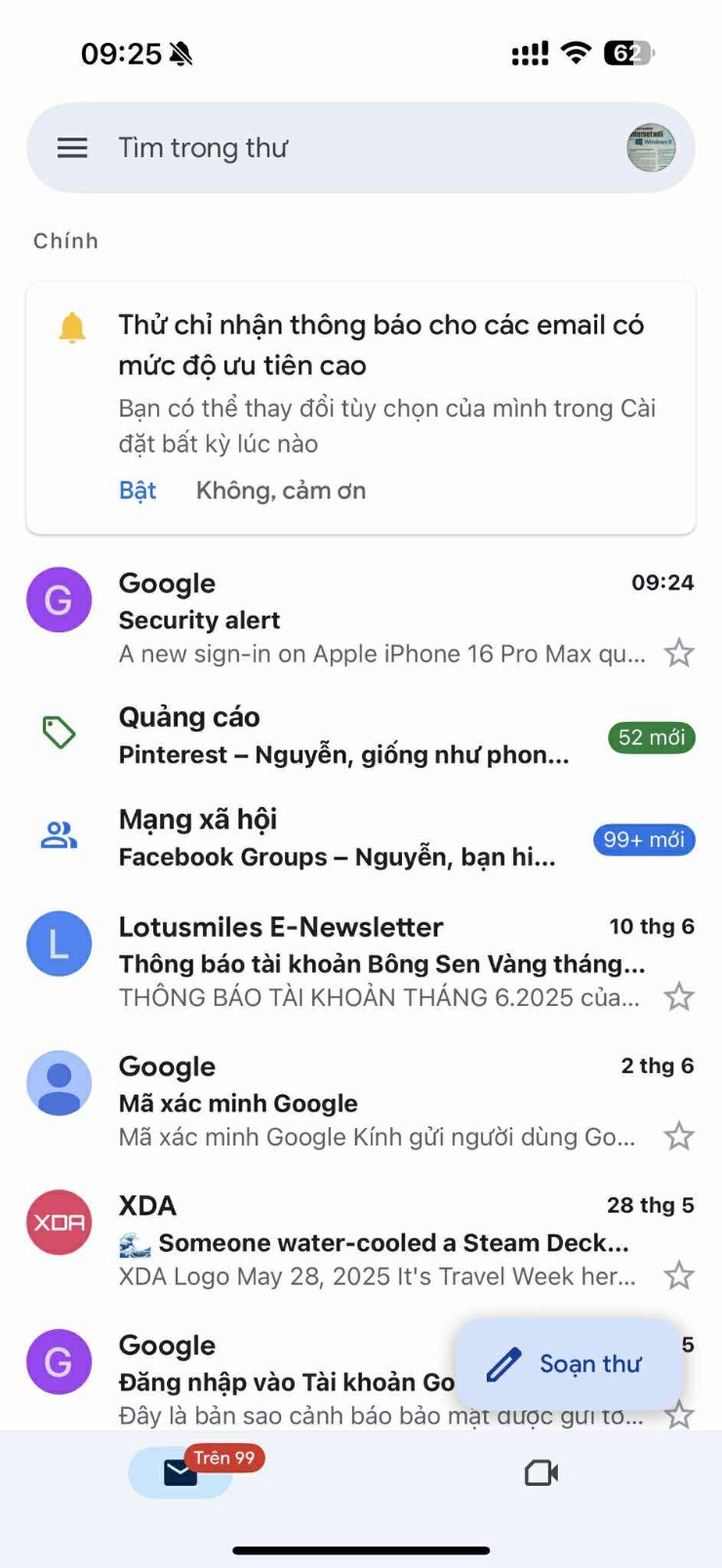Dismiss banner with Không, cảm ơn
Screen dimensions: 722x1568
280,490
